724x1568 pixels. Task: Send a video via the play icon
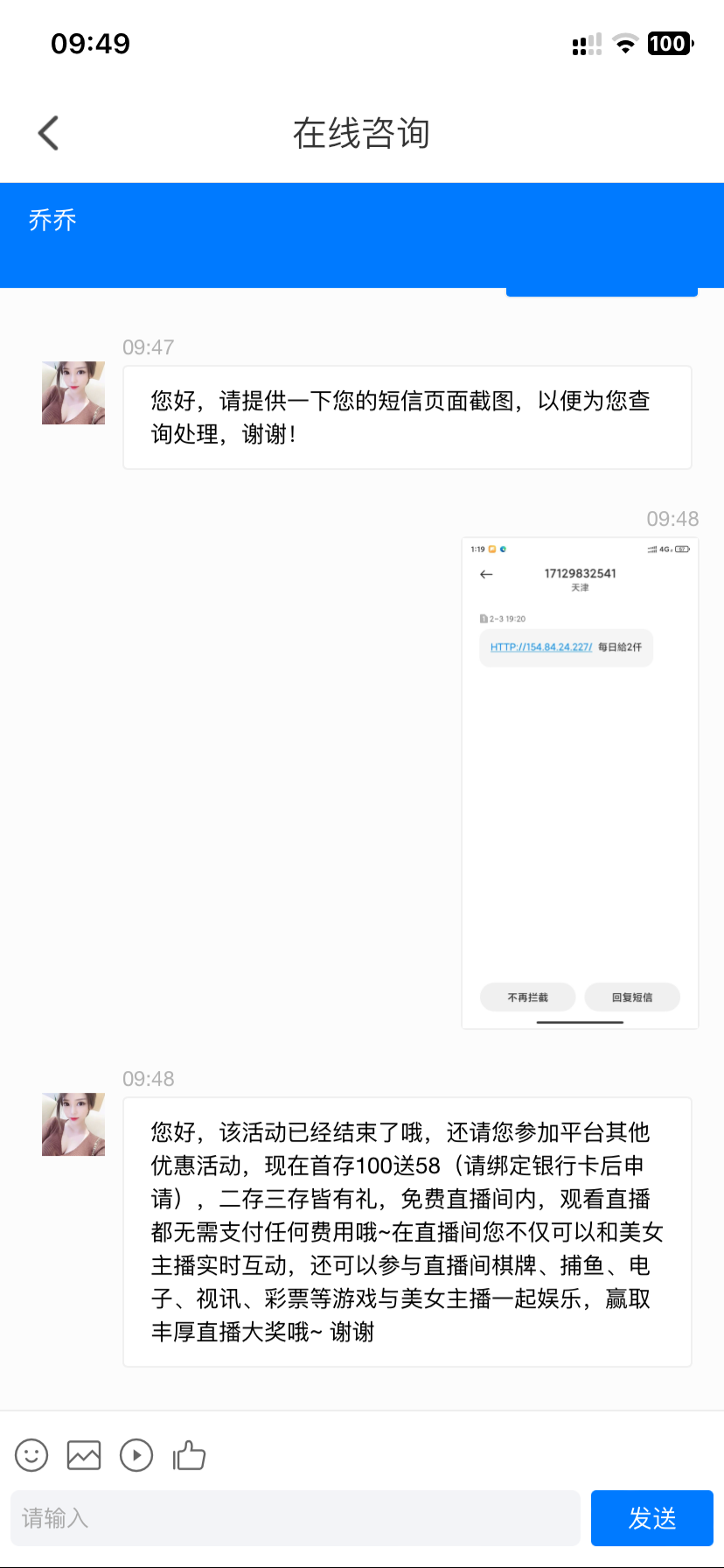[x=136, y=1455]
